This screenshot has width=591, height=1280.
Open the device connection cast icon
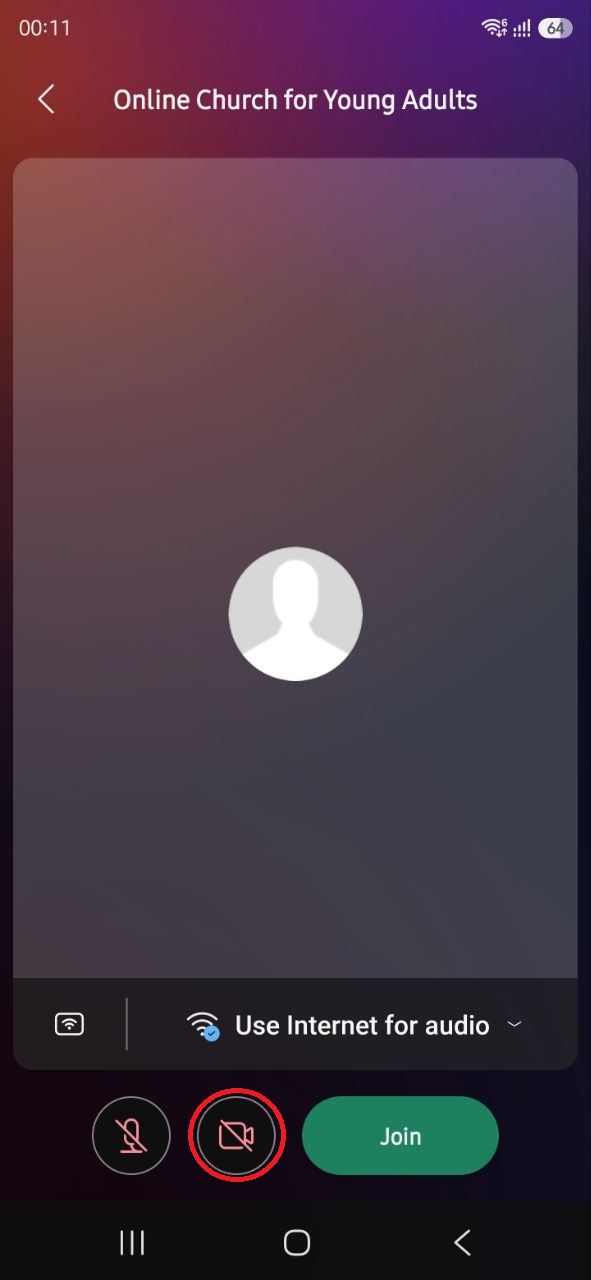point(69,1024)
